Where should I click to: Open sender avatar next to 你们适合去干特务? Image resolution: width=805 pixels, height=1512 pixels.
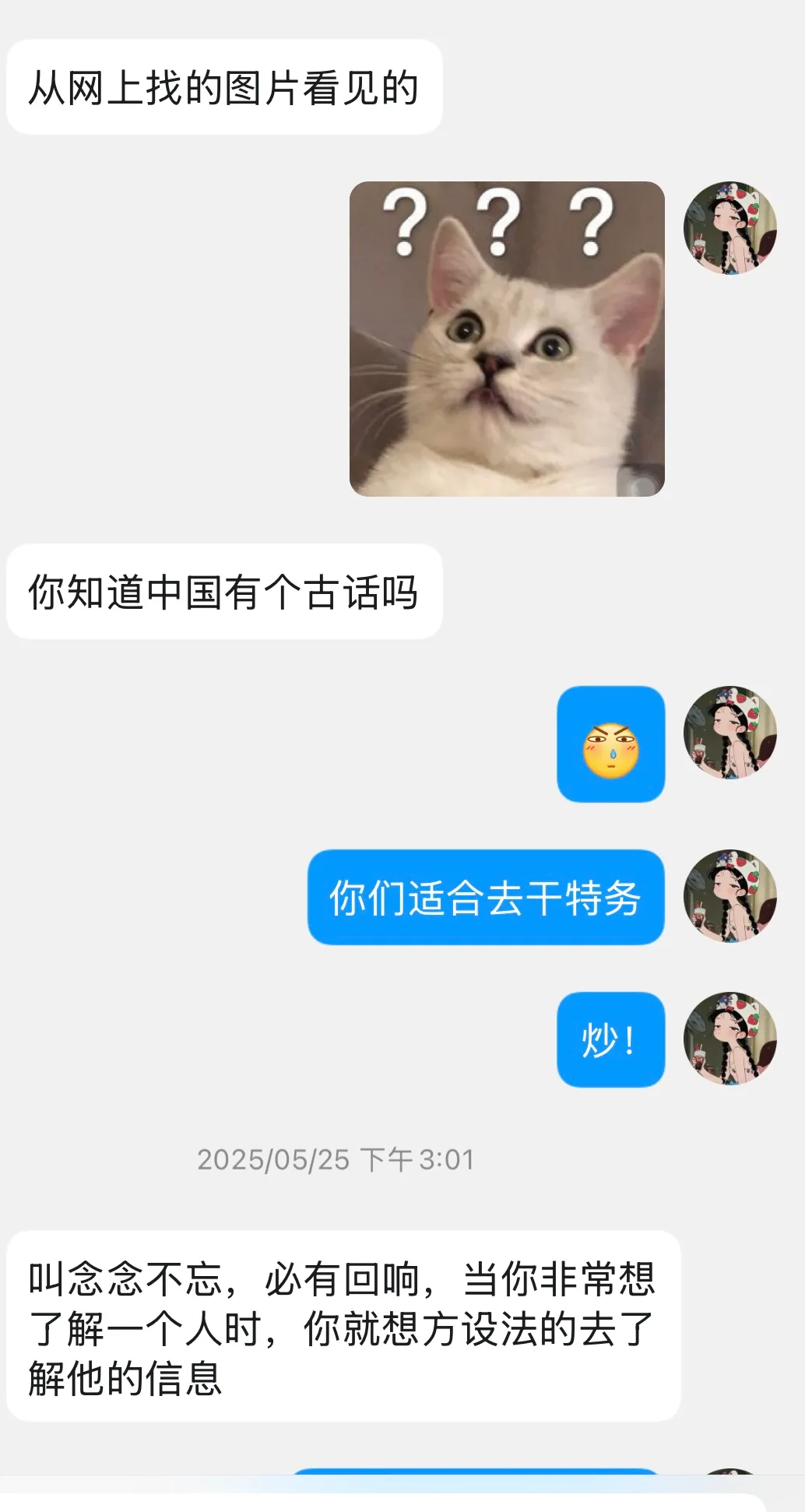pos(729,896)
